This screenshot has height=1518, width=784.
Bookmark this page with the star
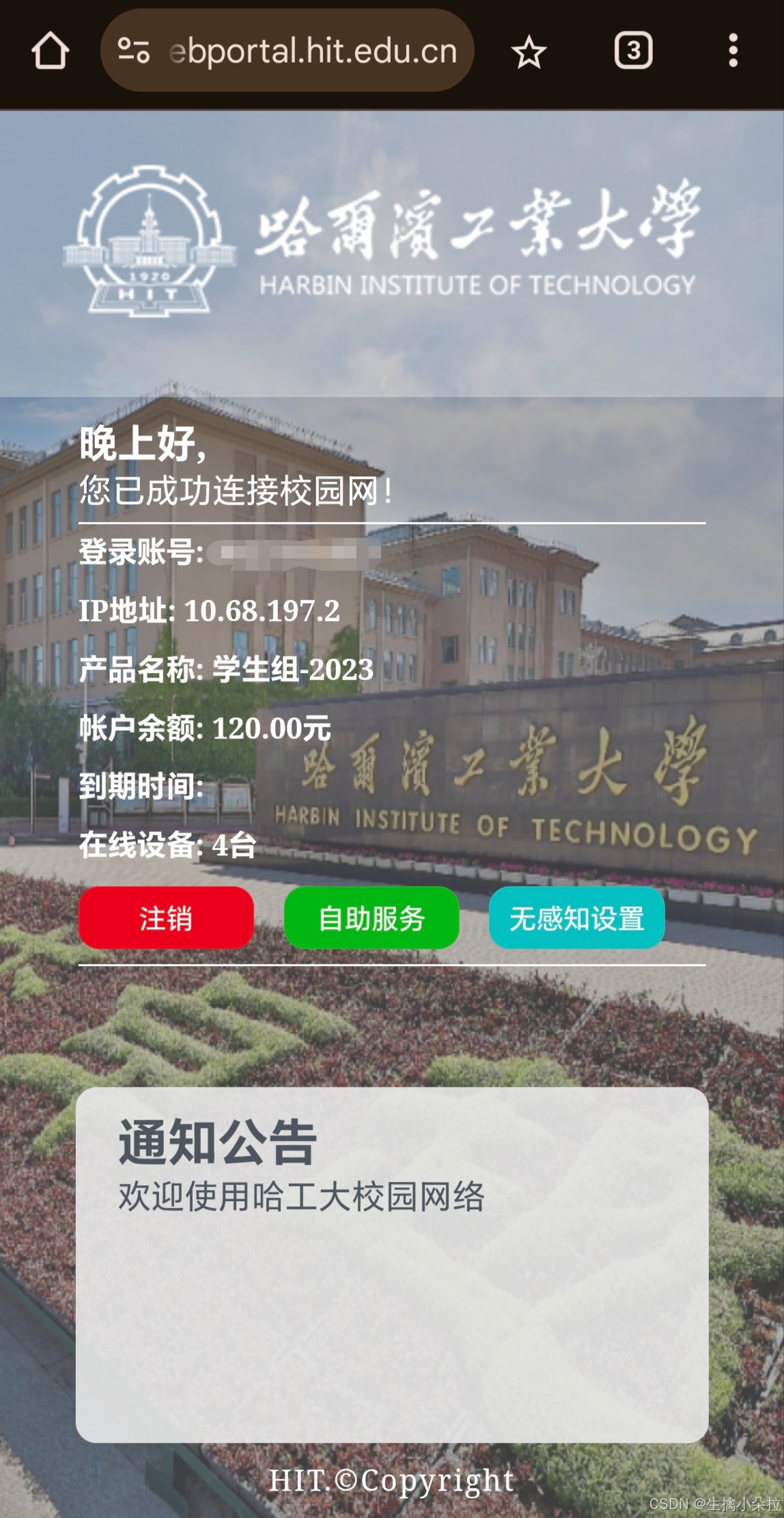coord(529,52)
